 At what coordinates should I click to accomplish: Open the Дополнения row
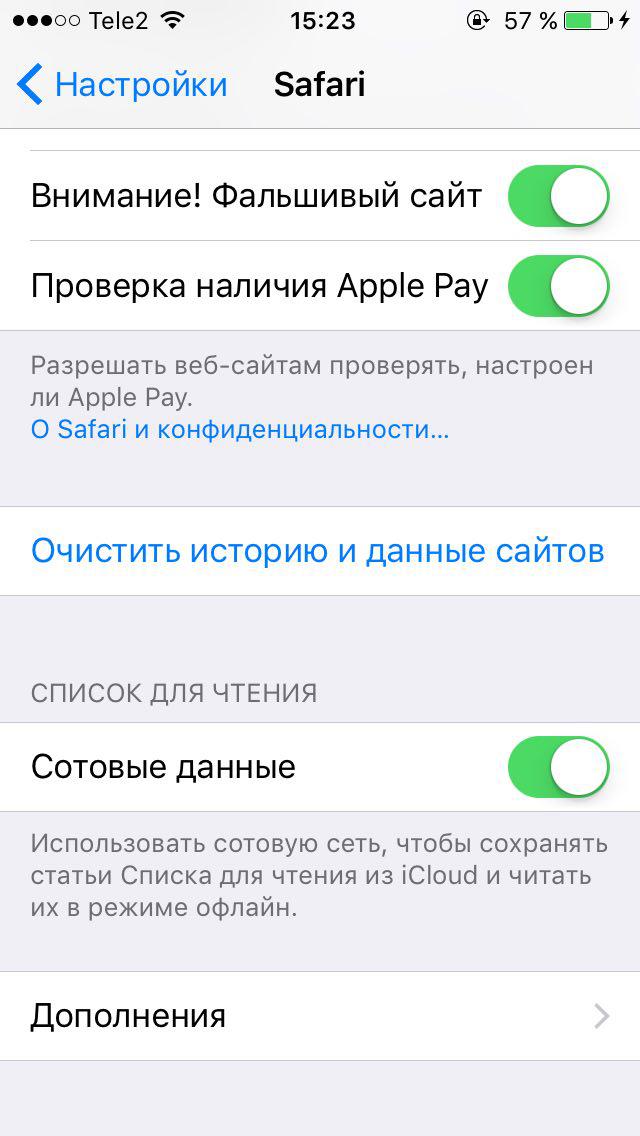coord(320,1016)
